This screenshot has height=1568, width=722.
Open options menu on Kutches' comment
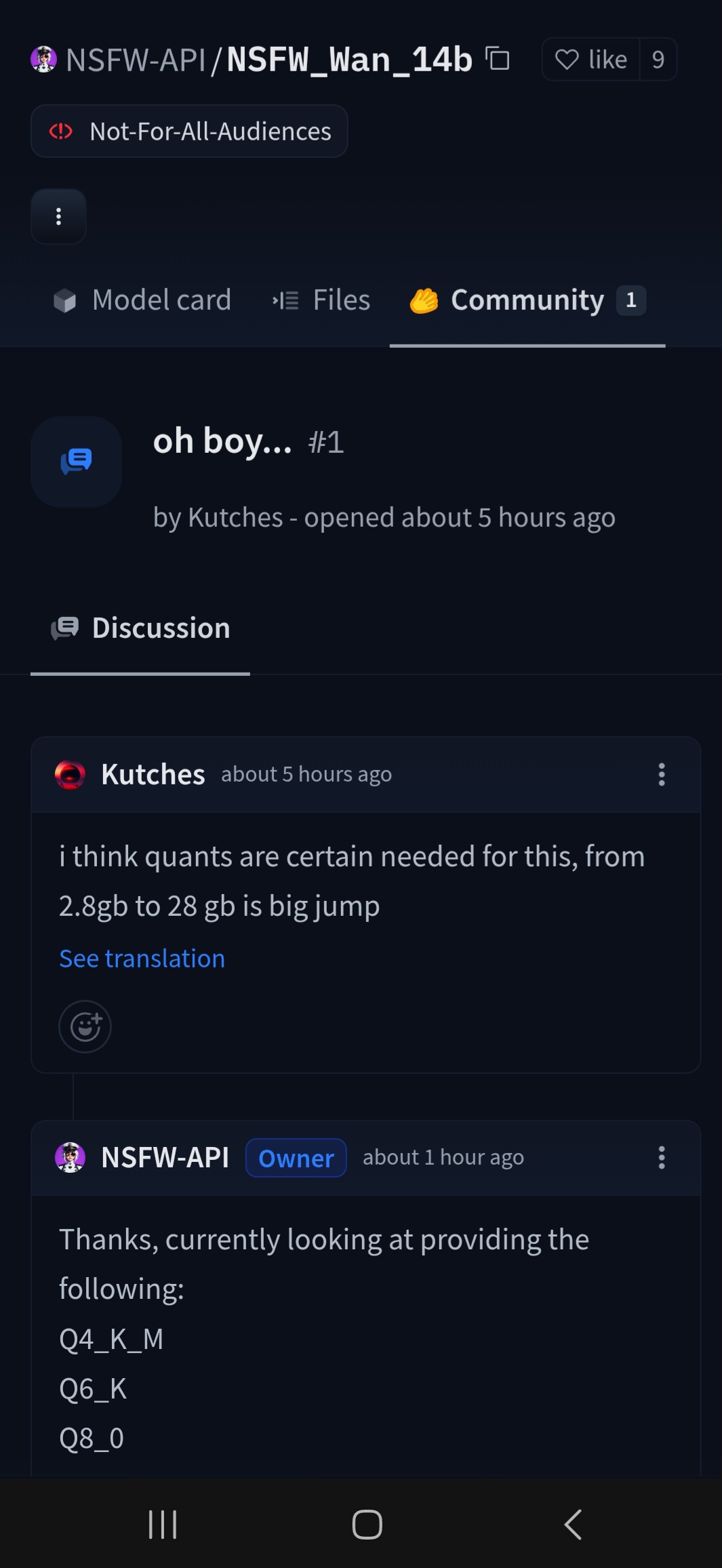click(662, 774)
